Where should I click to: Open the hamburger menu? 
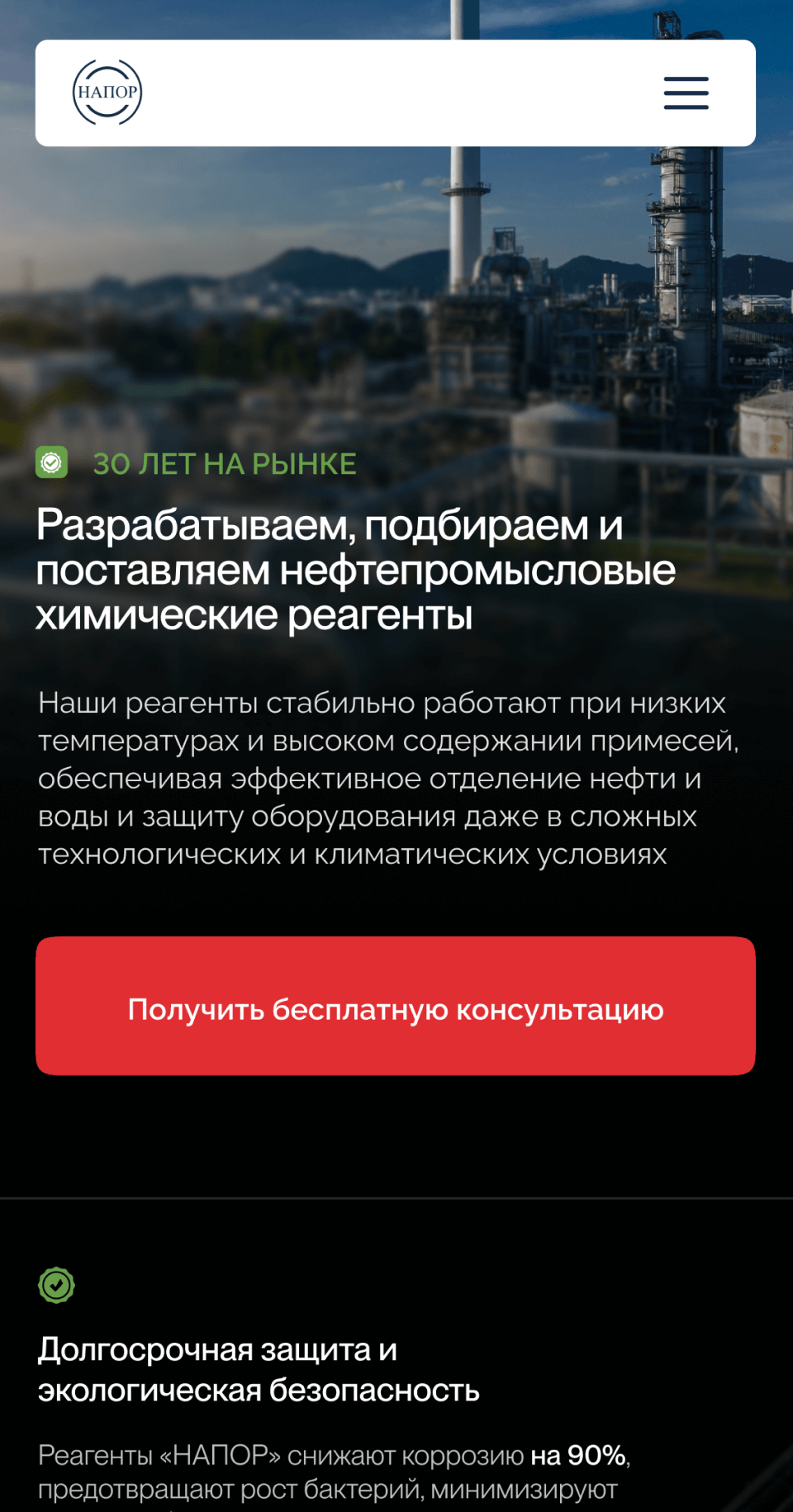686,92
